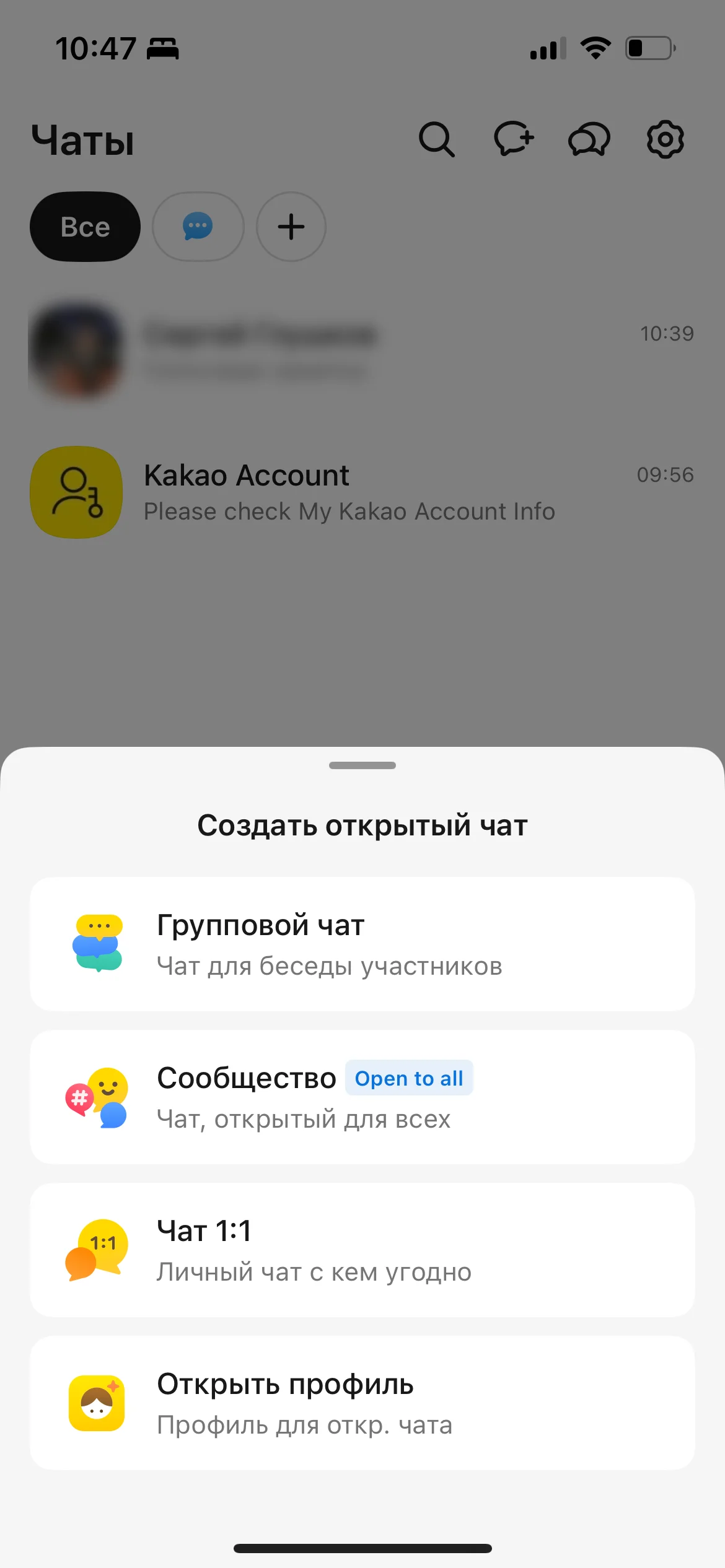The image size is (725, 1568).
Task: Open the blurred chat from 10:39
Action: coord(362,351)
